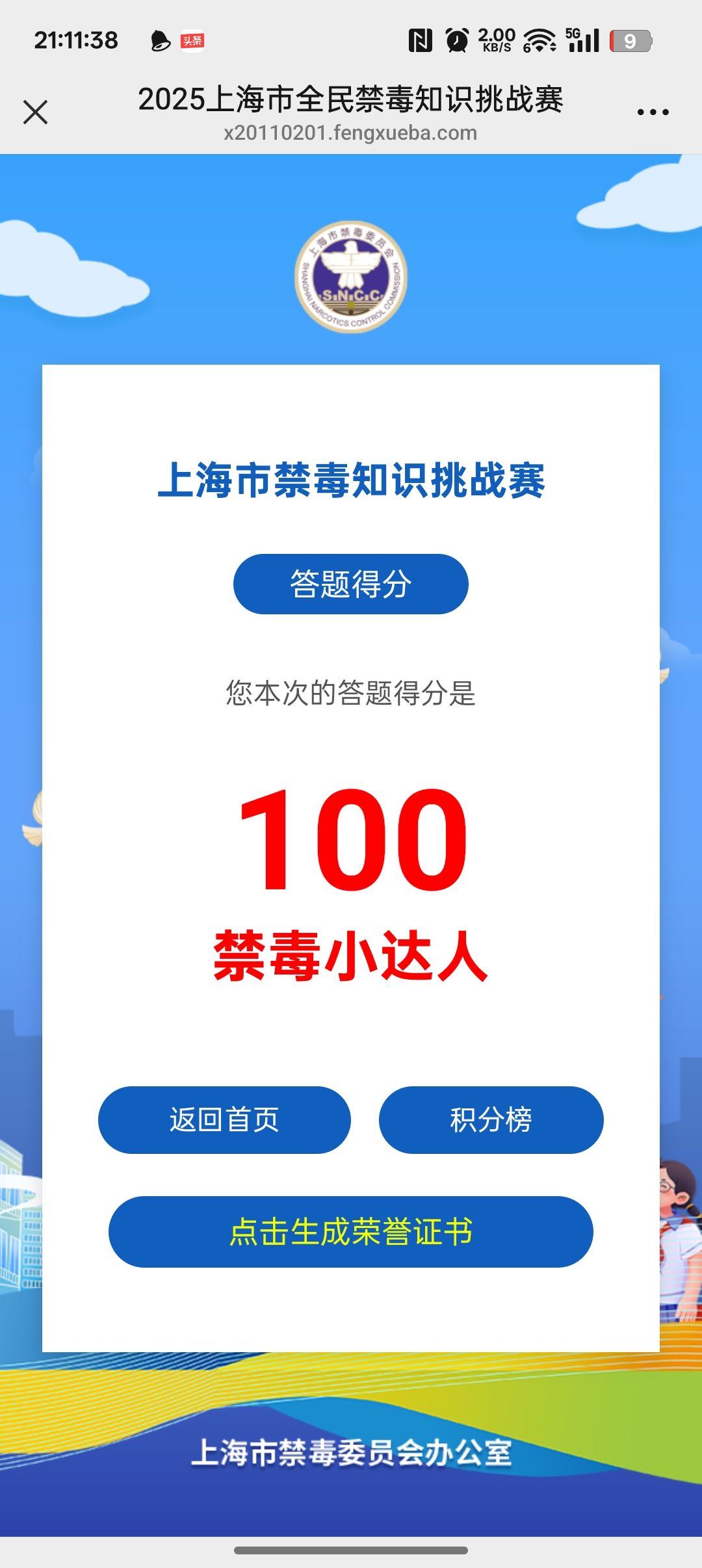Close the webpage with the X icon
This screenshot has height=1568, width=702.
(x=35, y=112)
